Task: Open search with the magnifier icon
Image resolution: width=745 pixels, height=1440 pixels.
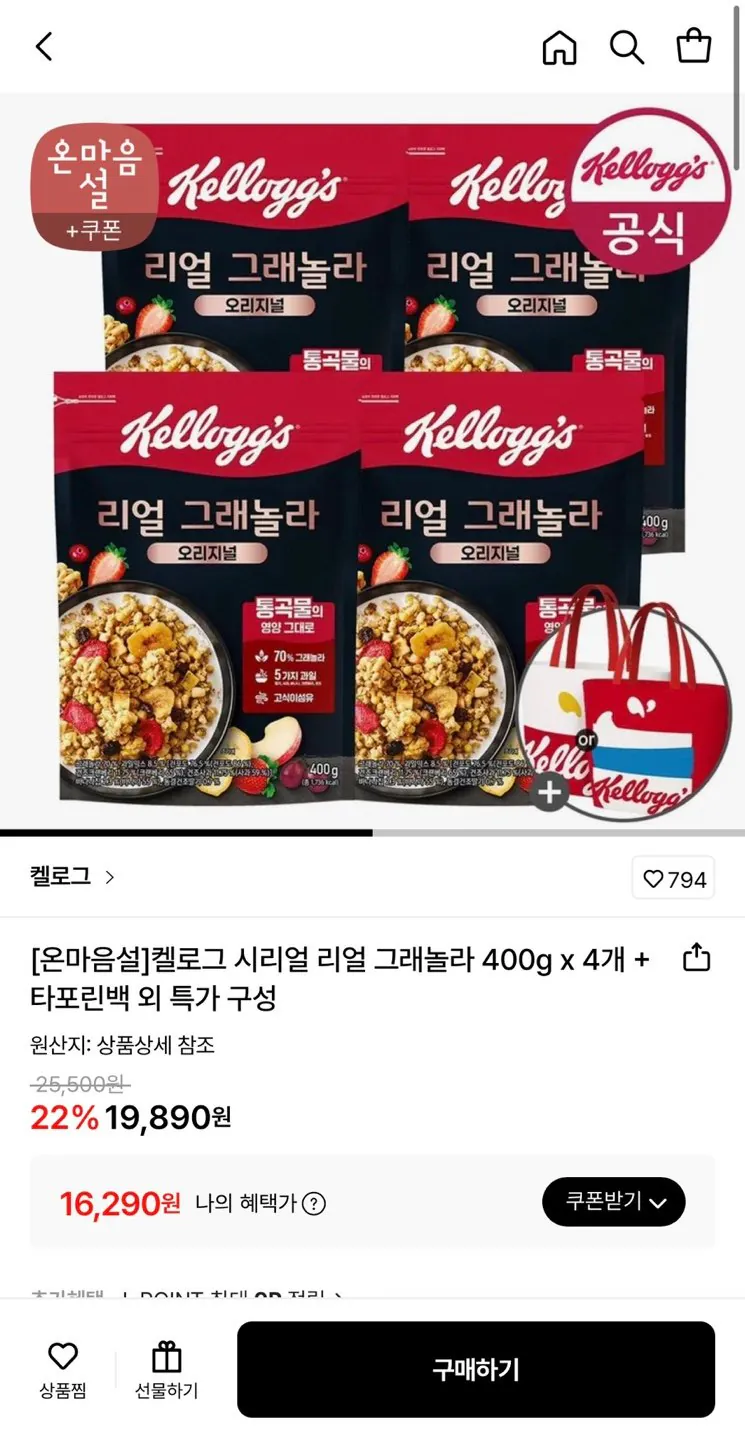Action: coord(627,46)
